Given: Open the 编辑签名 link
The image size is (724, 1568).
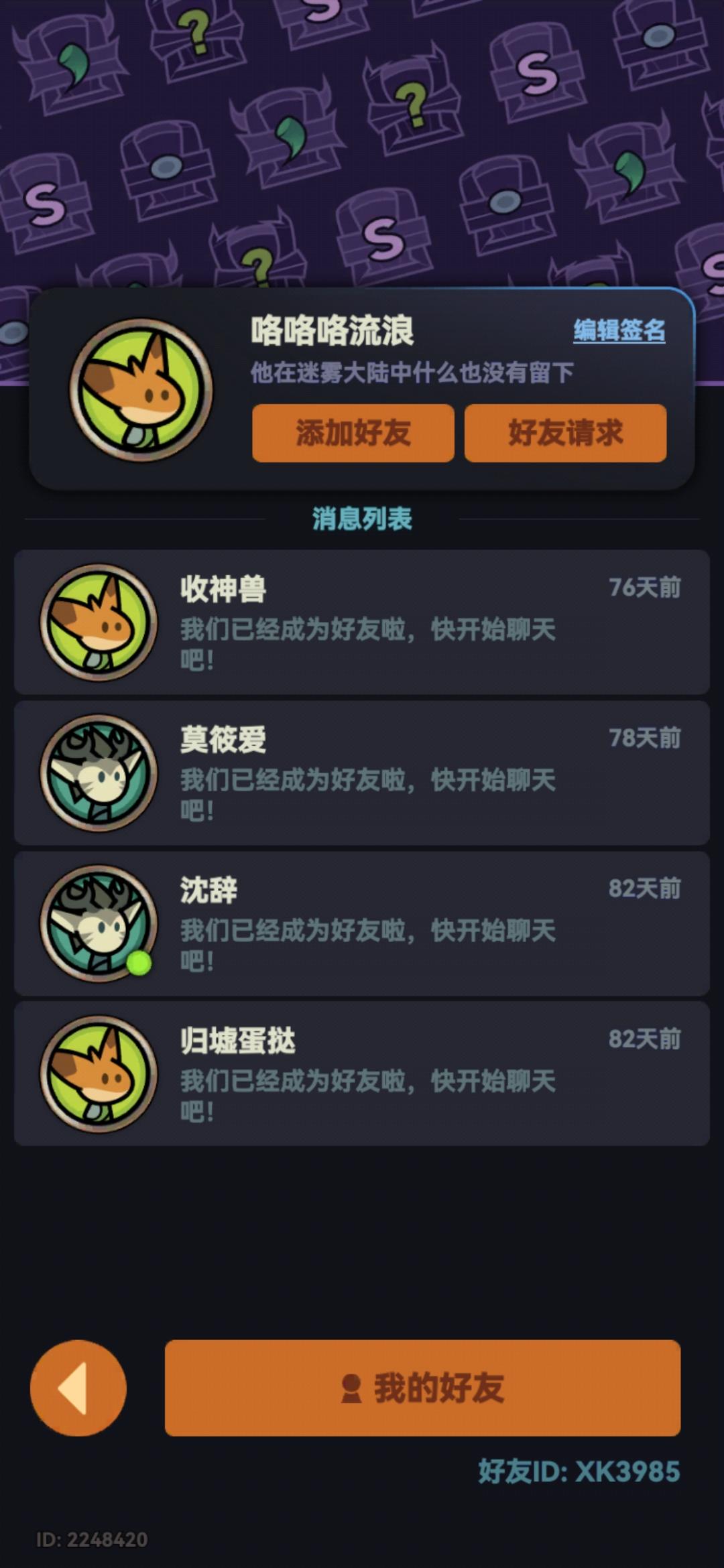Looking at the screenshot, I should click(x=620, y=328).
